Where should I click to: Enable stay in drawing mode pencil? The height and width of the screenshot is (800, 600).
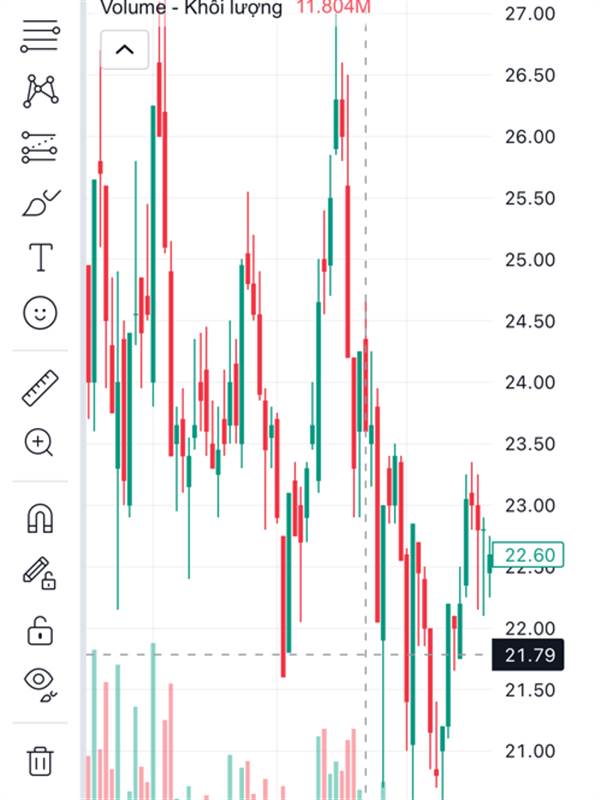click(40, 574)
